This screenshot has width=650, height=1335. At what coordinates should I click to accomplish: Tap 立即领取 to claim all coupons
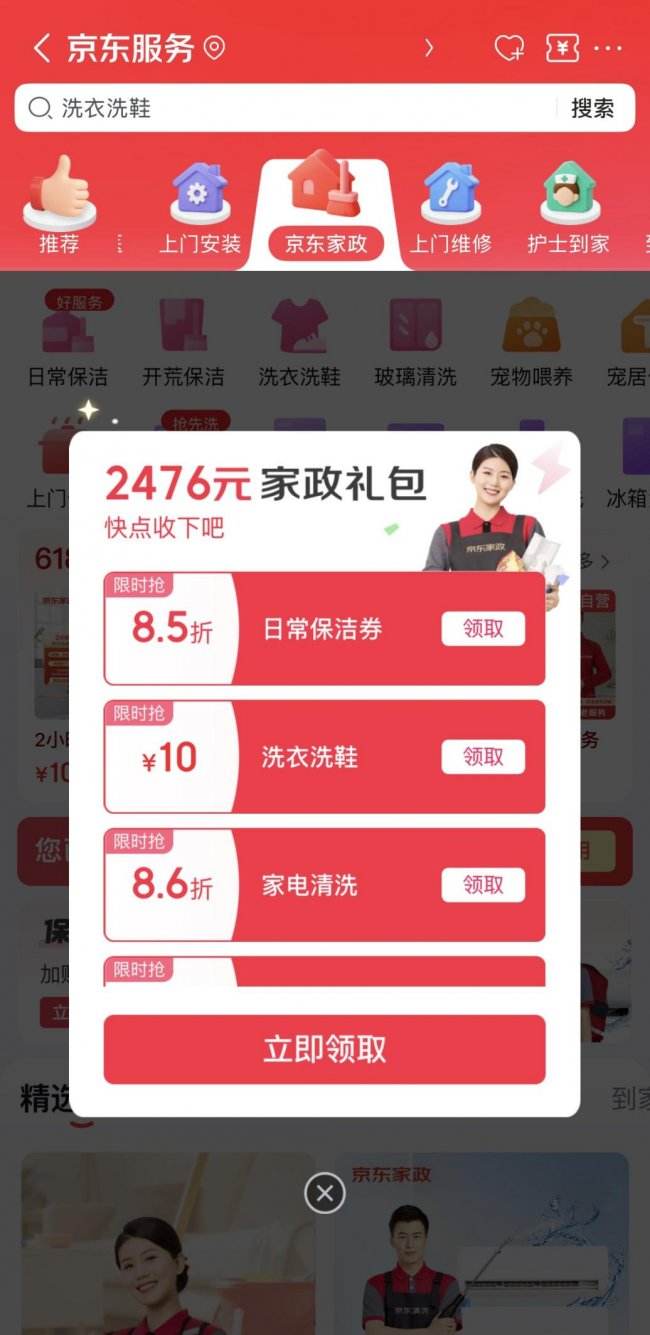coord(325,1049)
